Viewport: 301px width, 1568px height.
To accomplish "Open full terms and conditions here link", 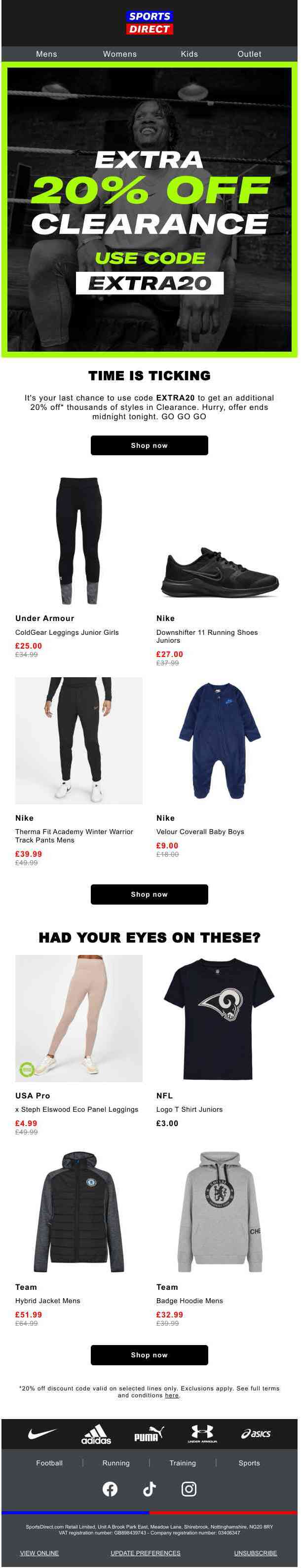I will (172, 1395).
